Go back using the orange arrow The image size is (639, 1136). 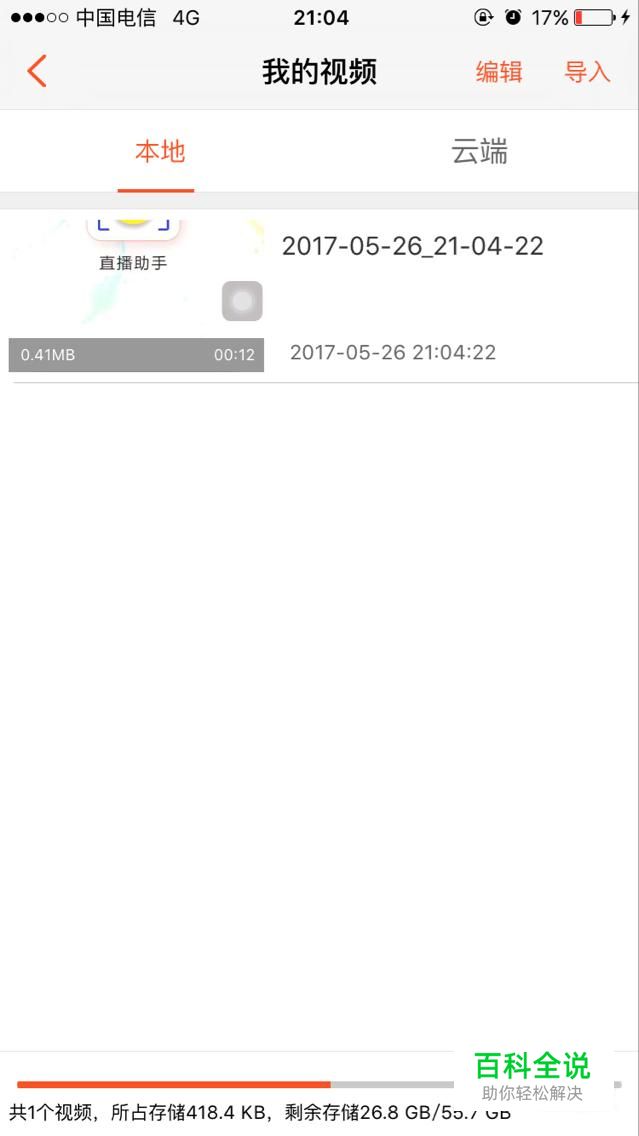tap(37, 72)
